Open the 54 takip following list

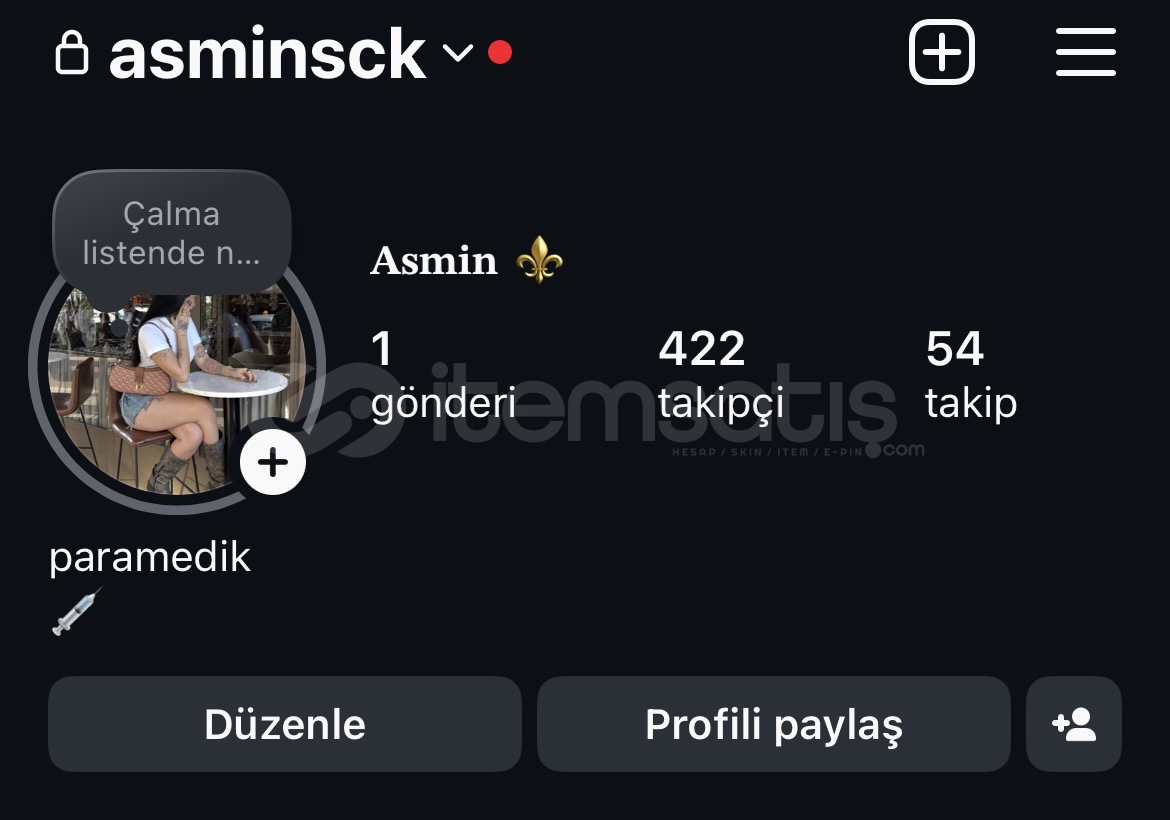click(970, 375)
